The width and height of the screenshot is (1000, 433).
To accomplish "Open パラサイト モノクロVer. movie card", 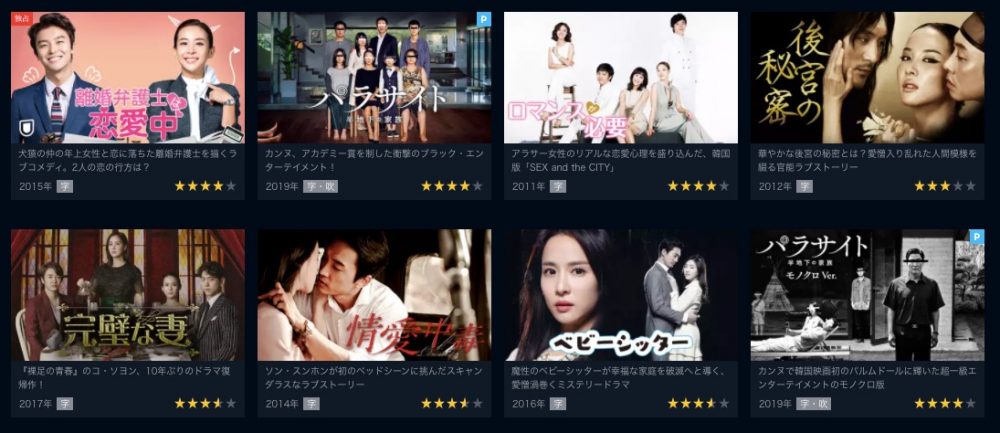I will pyautogui.click(x=867, y=295).
